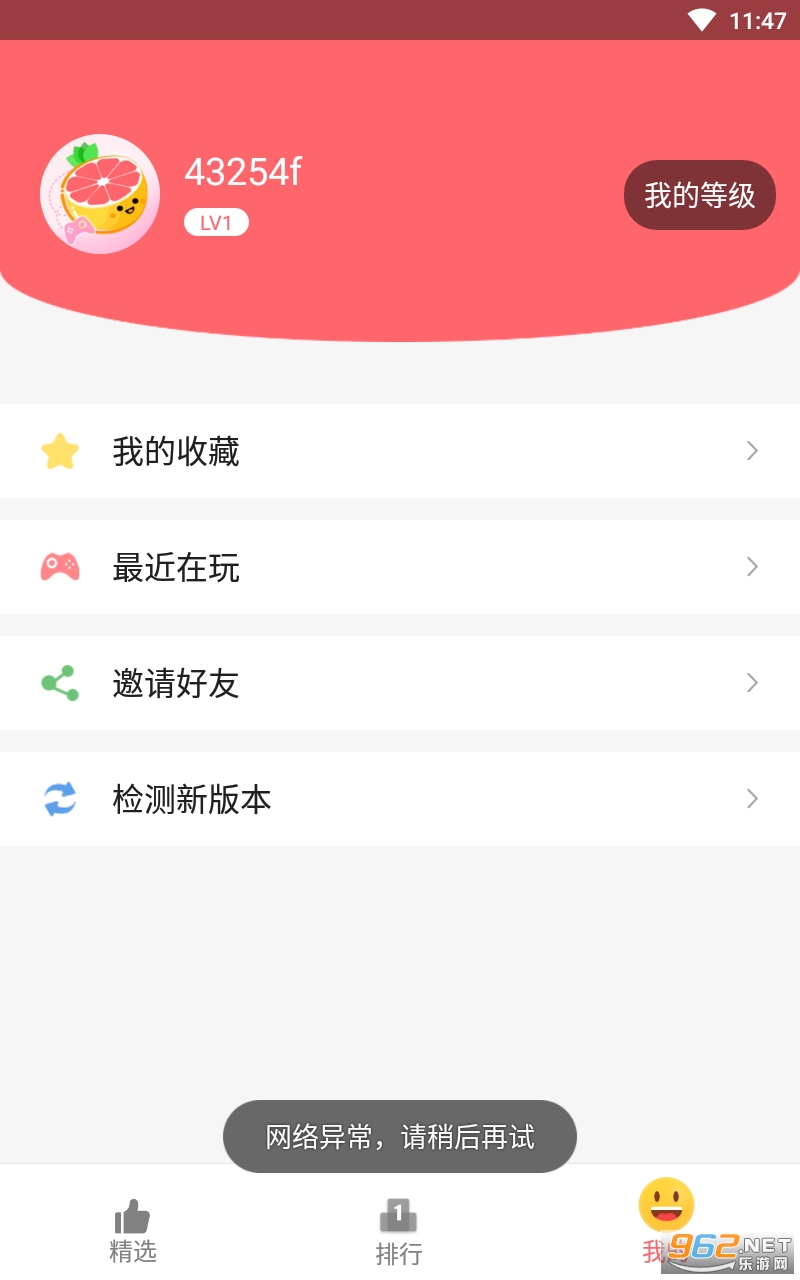The width and height of the screenshot is (800, 1280).
Task: Tap the grapefruit profile avatar
Action: (x=100, y=194)
